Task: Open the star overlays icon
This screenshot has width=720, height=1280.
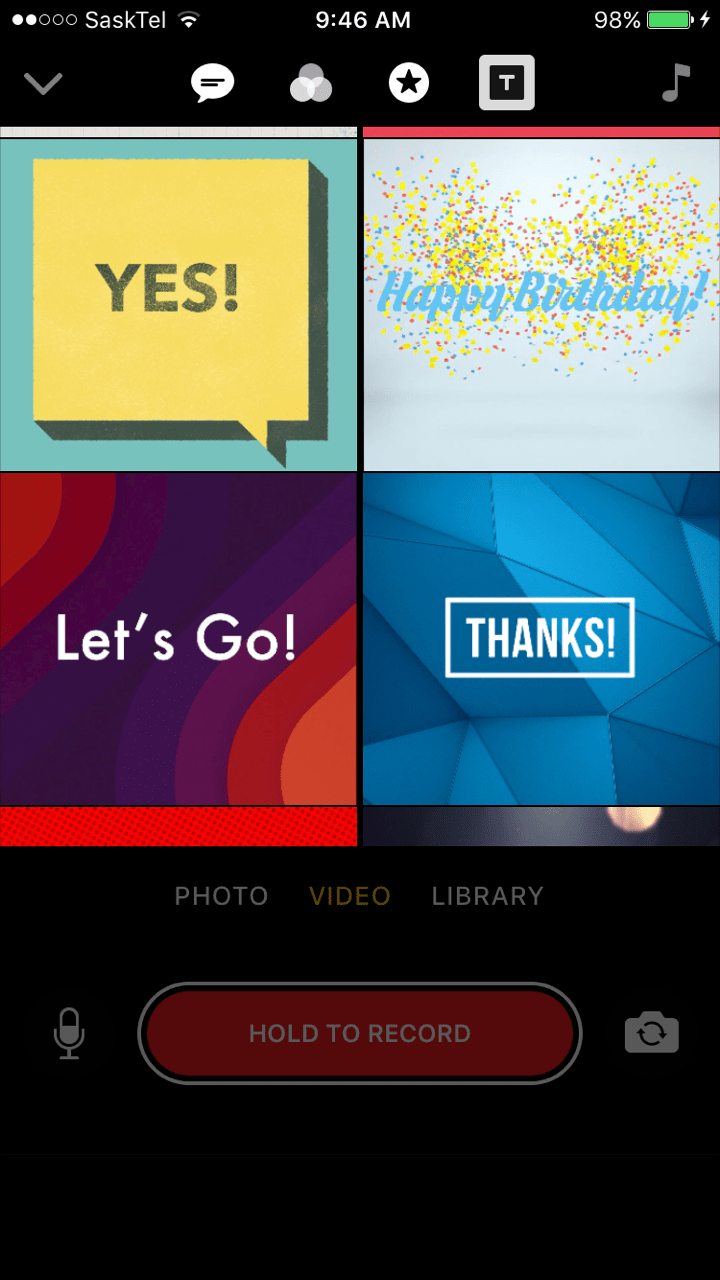Action: [408, 84]
